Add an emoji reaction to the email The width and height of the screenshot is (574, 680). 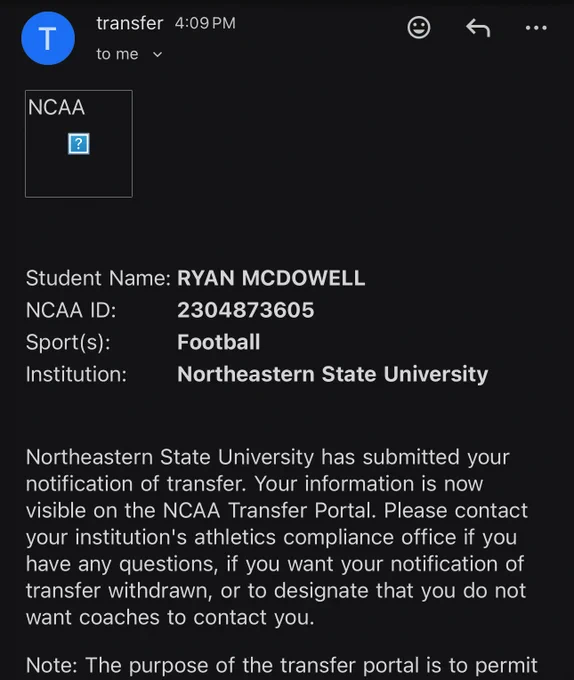pyautogui.click(x=418, y=28)
